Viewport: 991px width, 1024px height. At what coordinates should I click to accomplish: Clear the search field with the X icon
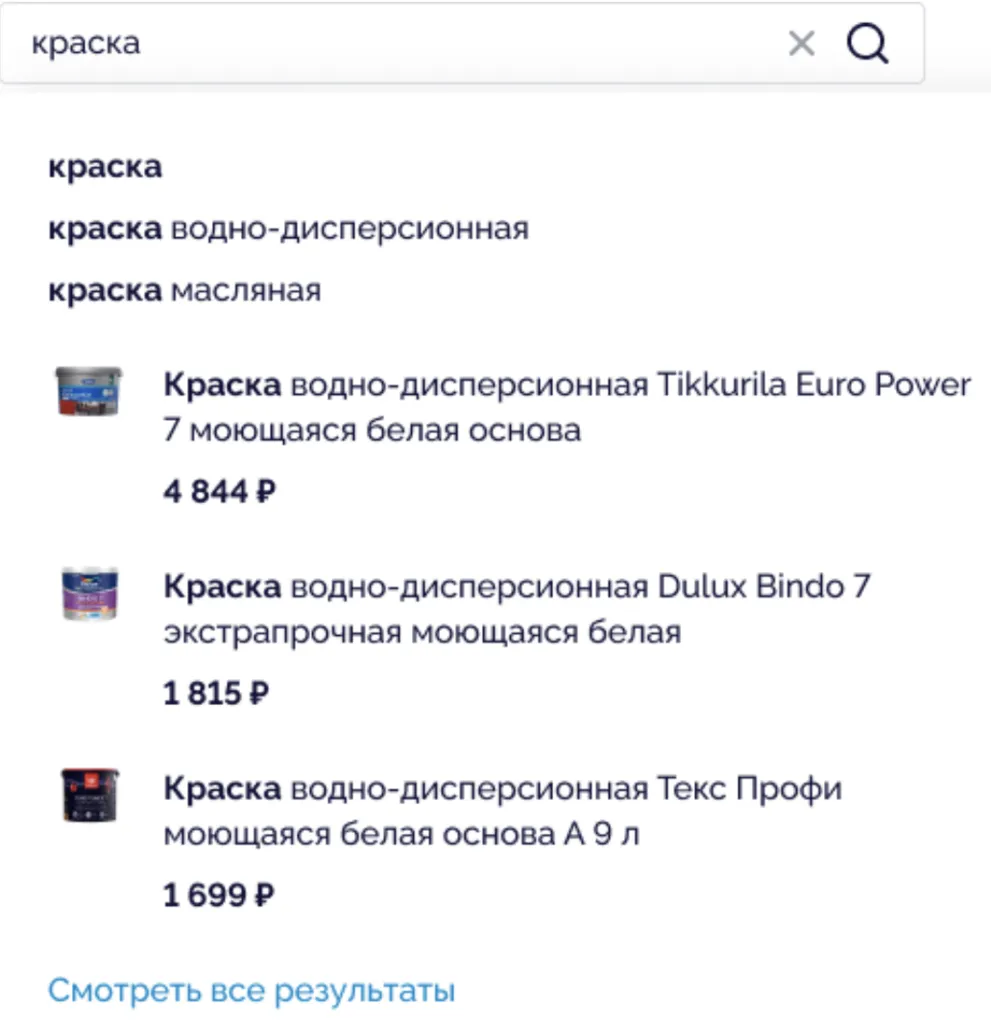click(800, 43)
